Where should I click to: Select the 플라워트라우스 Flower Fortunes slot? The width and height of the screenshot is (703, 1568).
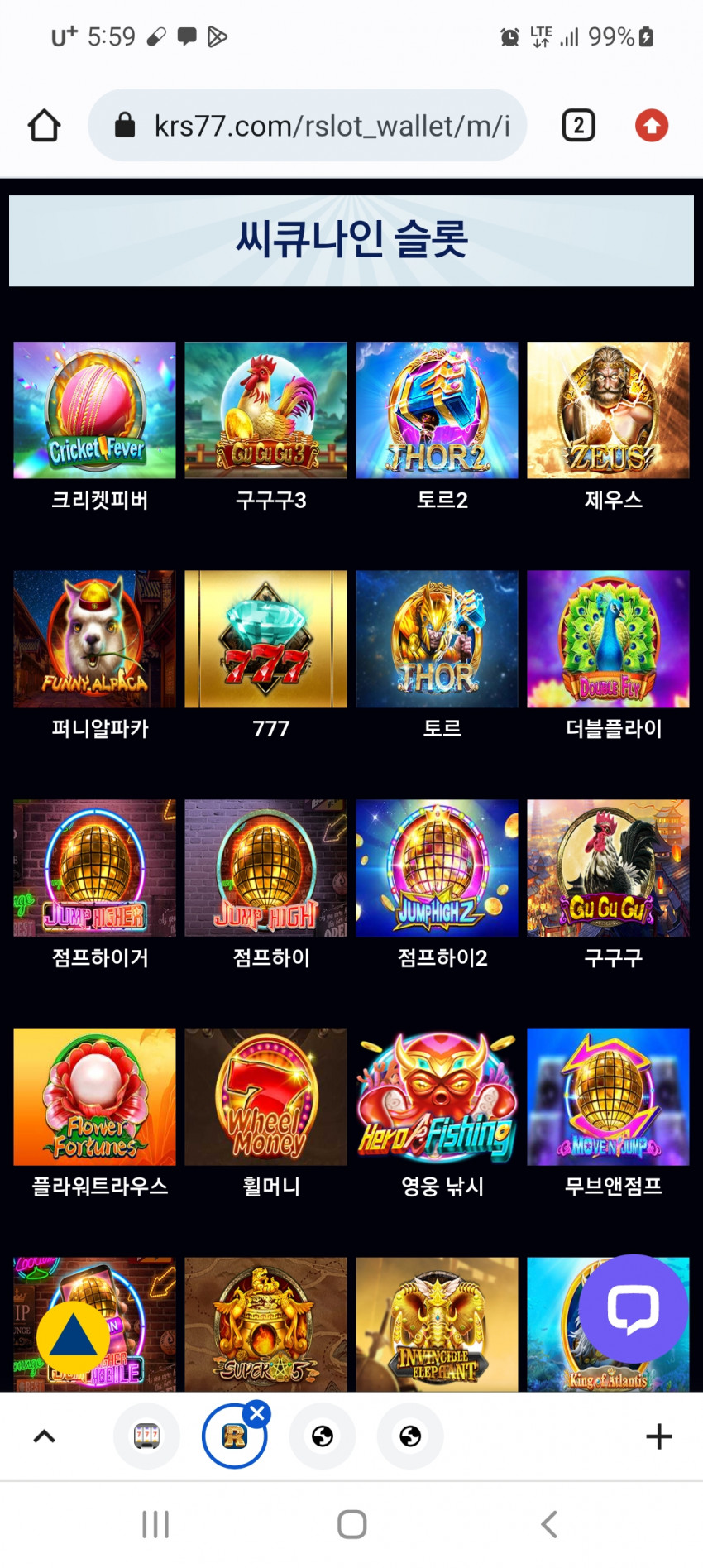tap(95, 1096)
